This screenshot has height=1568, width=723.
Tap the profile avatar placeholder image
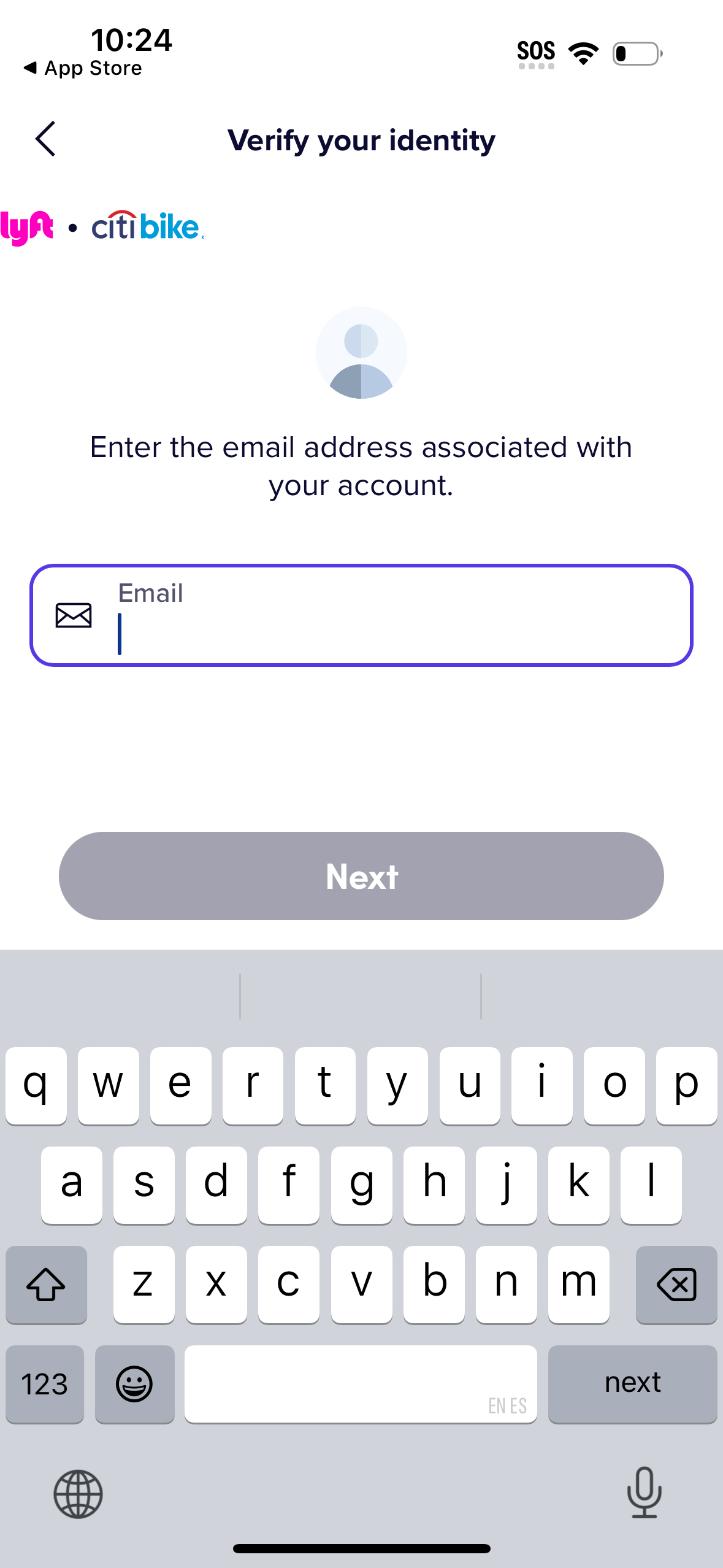361,352
